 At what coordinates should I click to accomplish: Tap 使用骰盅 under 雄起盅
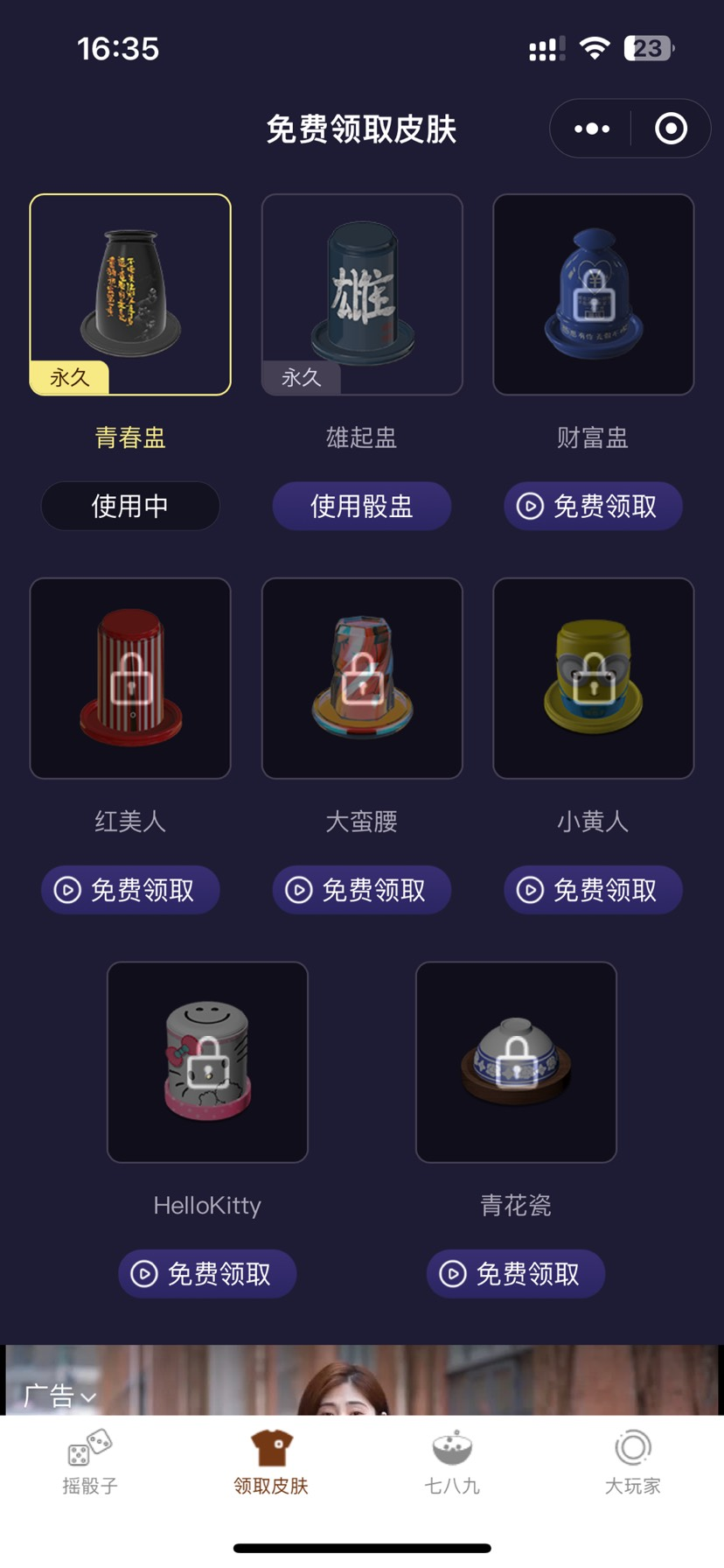point(362,506)
